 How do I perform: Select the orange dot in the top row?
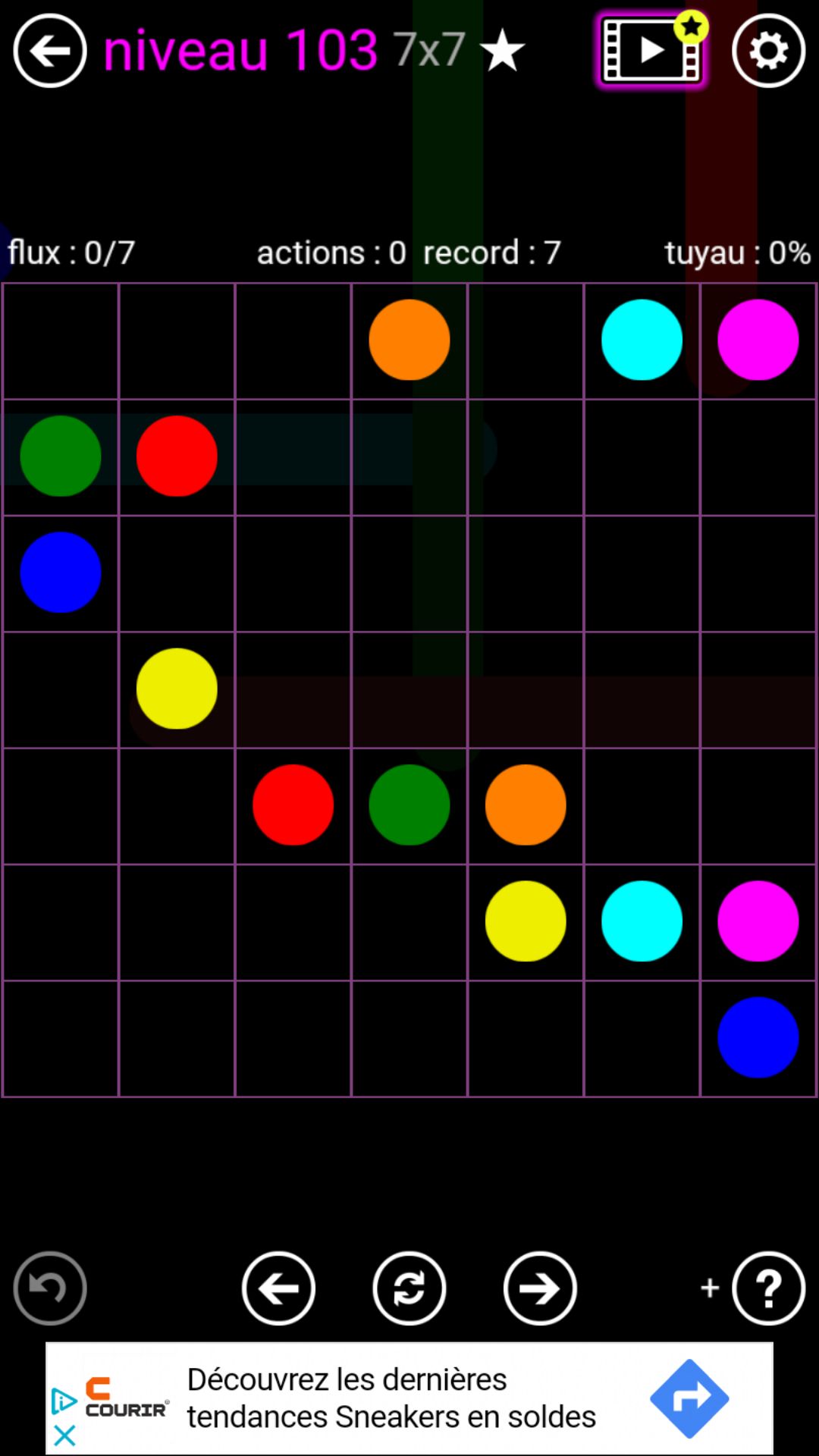[409, 340]
